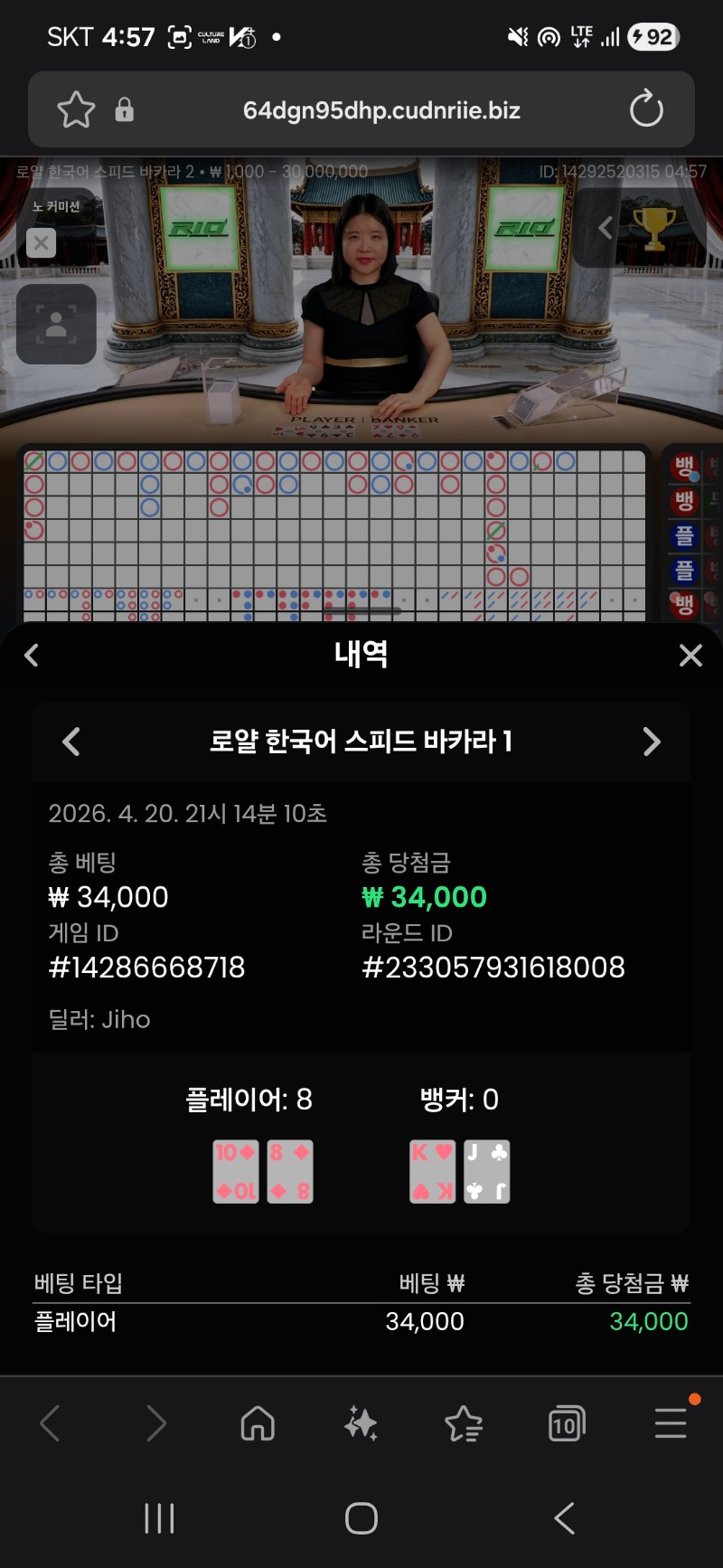723x1568 pixels.
Task: Open the video view mode button
Action: (56, 325)
